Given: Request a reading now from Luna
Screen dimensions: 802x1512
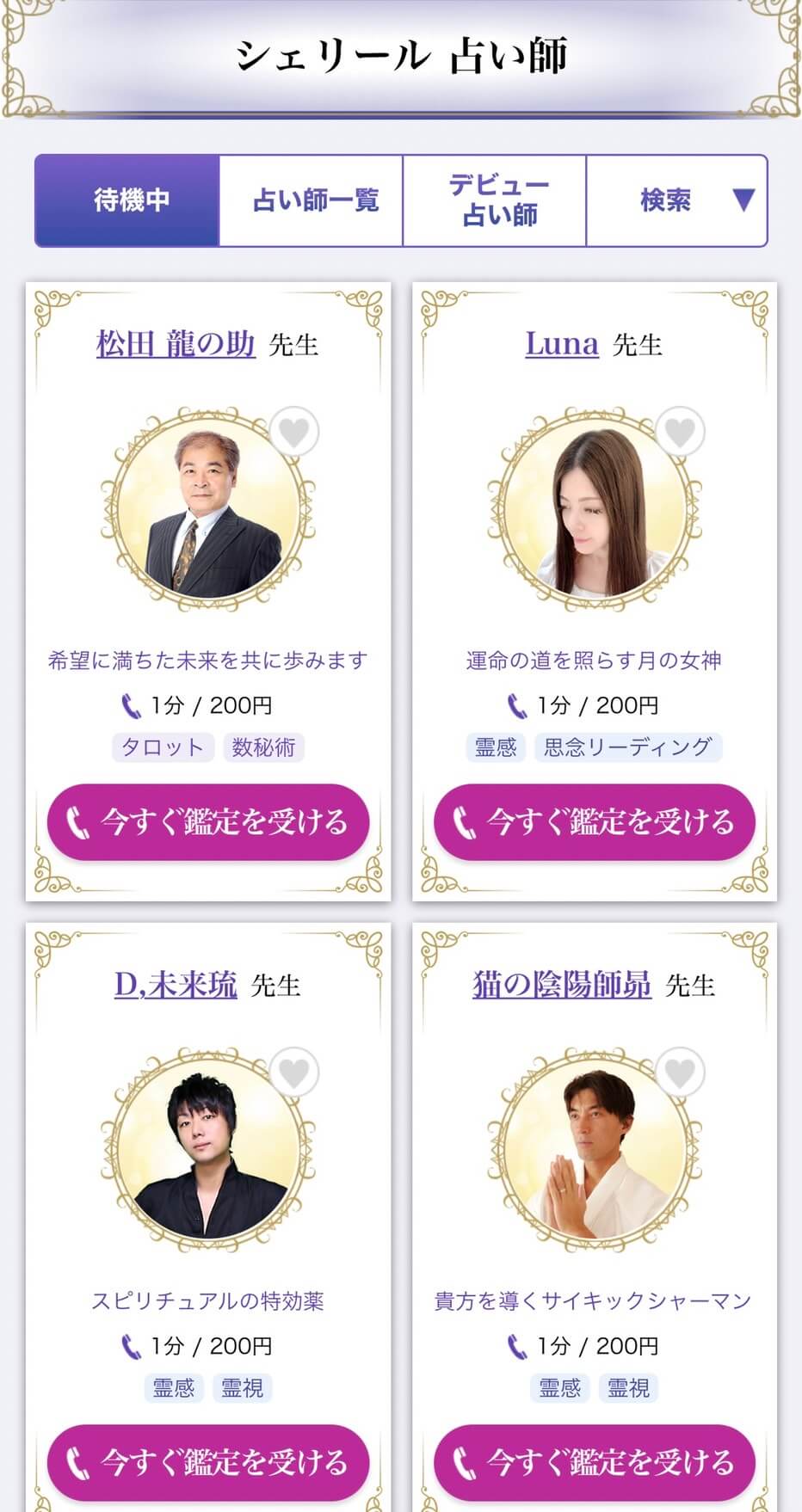Looking at the screenshot, I should pos(595,822).
